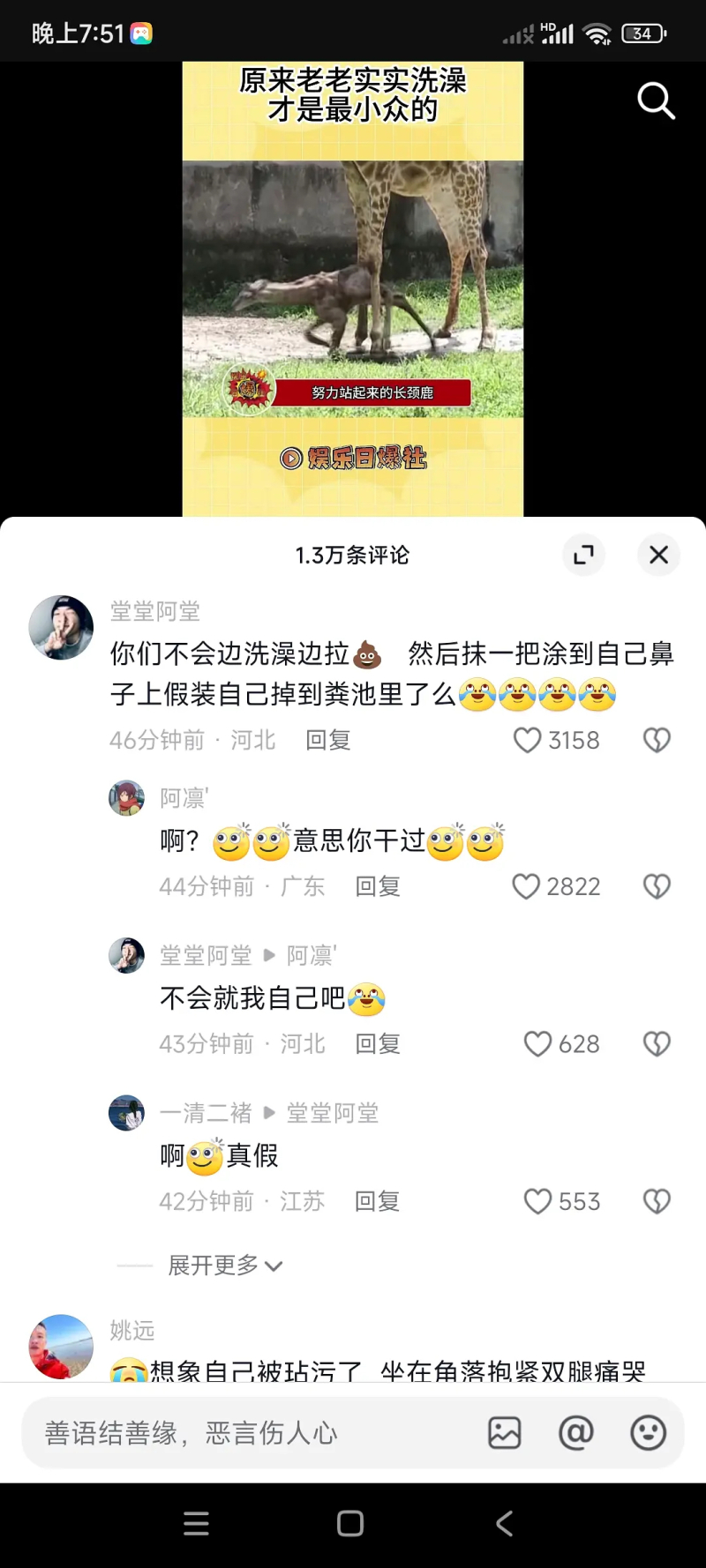706x1568 pixels.
Task: Reply to 阿凛' comment from 广东
Action: [x=378, y=886]
